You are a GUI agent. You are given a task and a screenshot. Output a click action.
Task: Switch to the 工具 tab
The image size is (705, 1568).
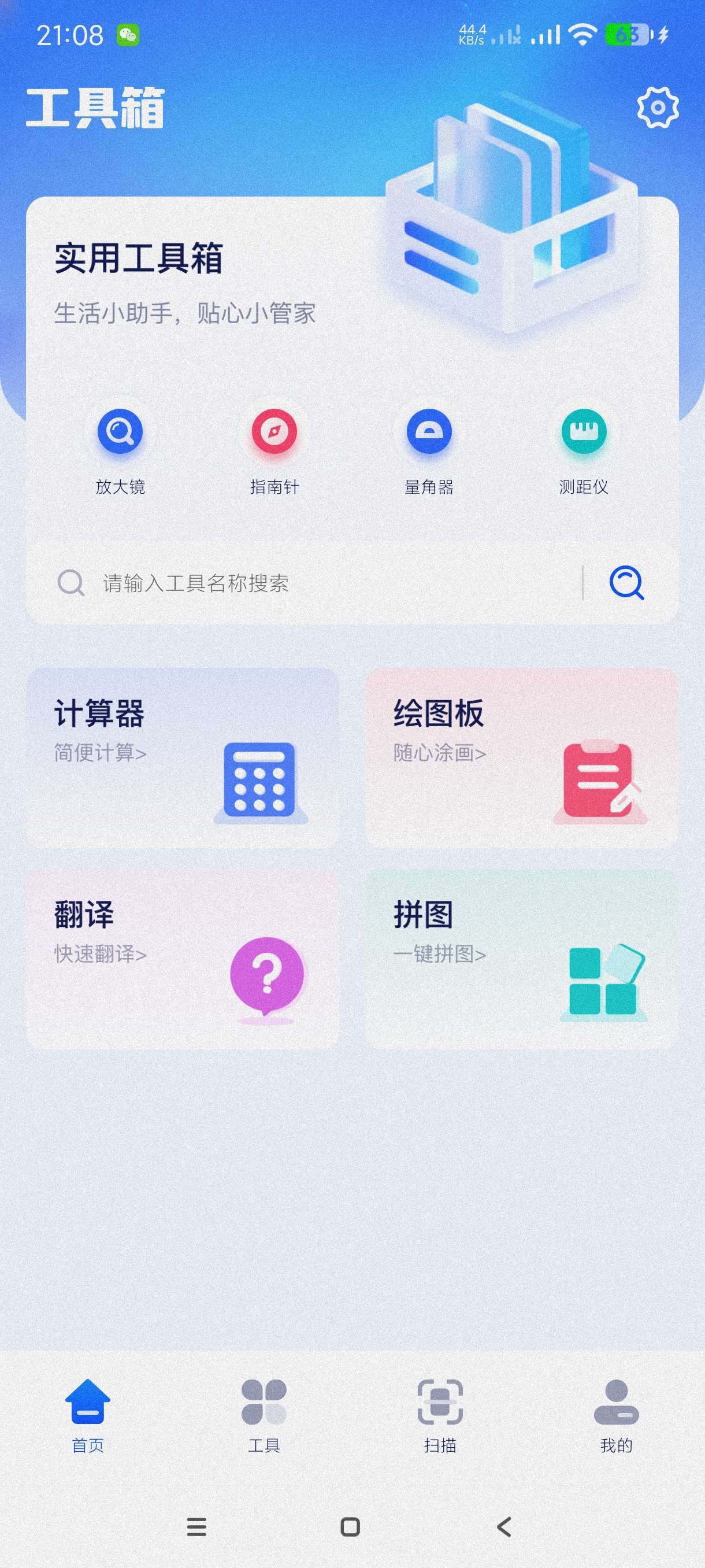pyautogui.click(x=264, y=1416)
